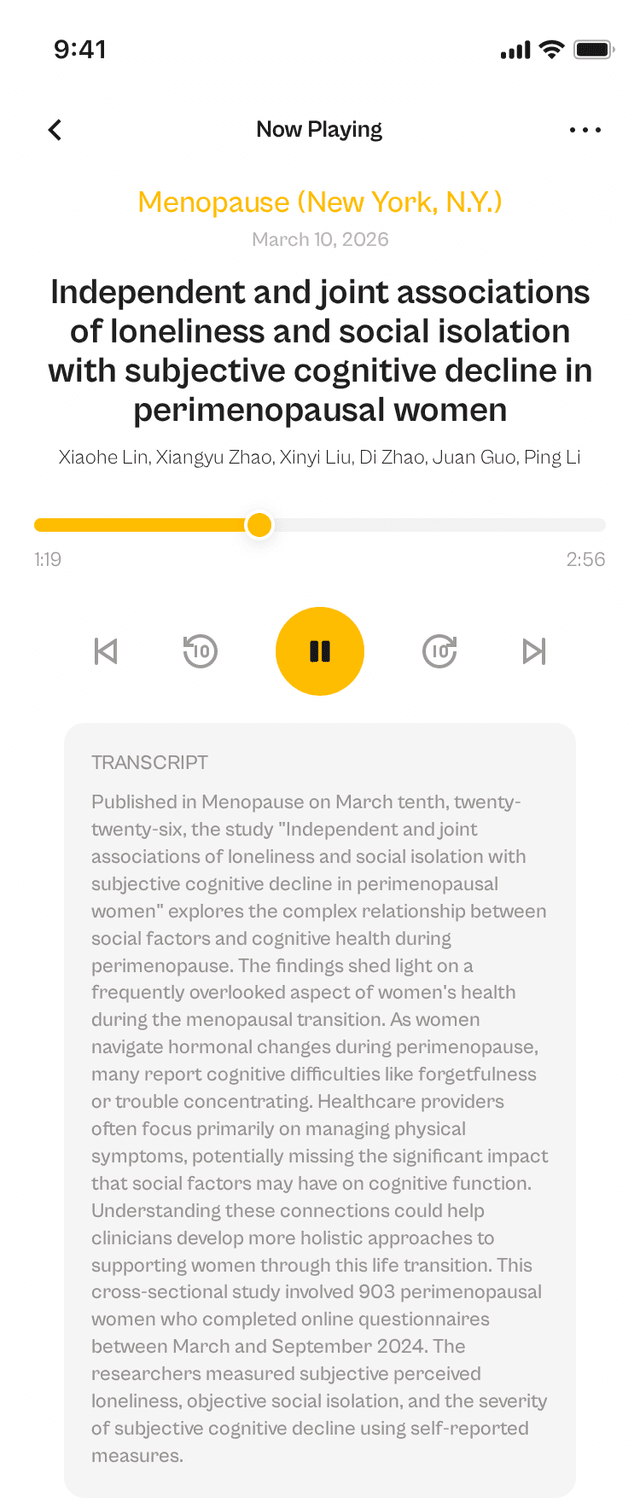Jump to the previous track
Screen dimensions: 640x1498
click(x=105, y=652)
